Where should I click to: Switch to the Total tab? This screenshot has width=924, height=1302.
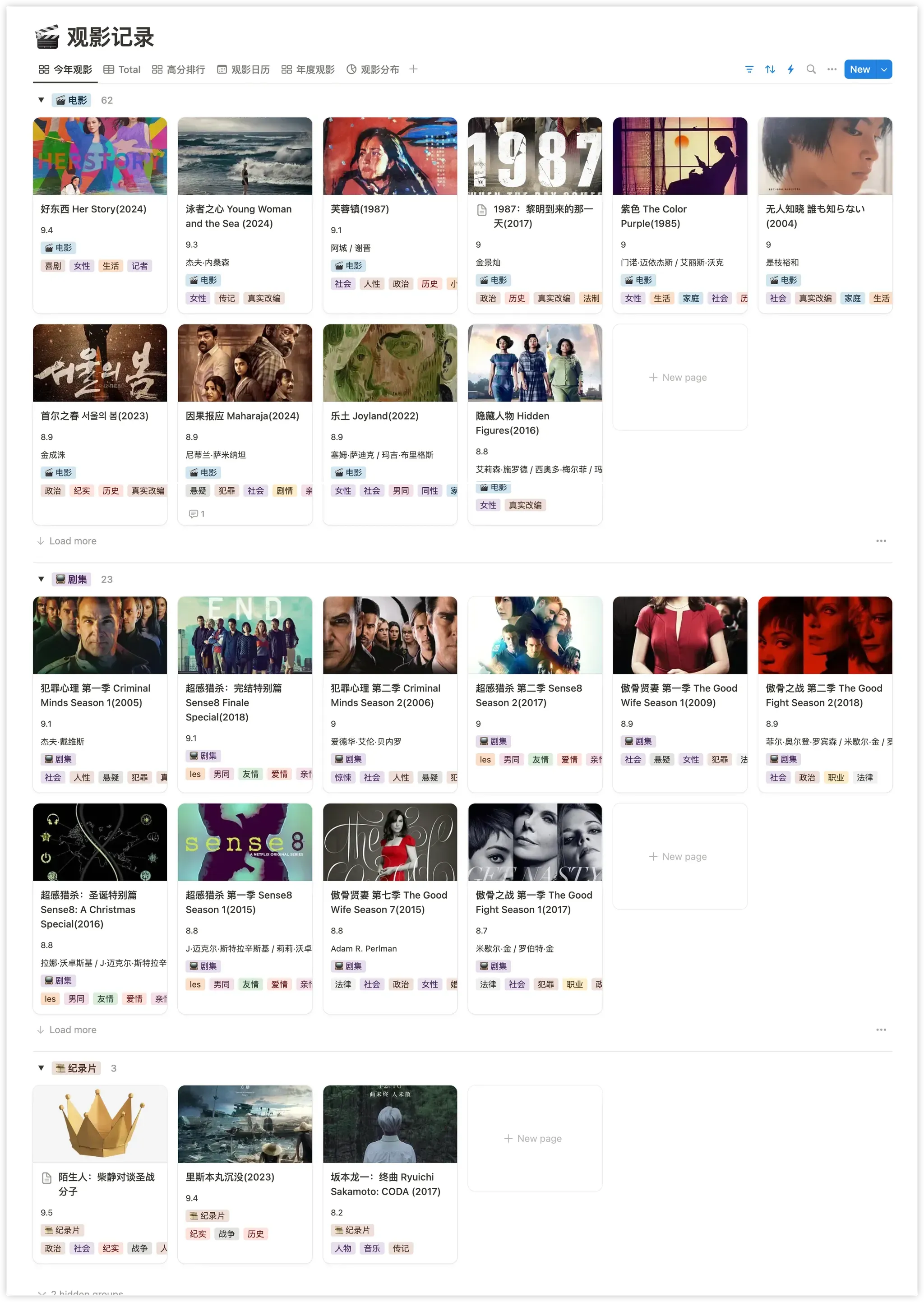122,69
